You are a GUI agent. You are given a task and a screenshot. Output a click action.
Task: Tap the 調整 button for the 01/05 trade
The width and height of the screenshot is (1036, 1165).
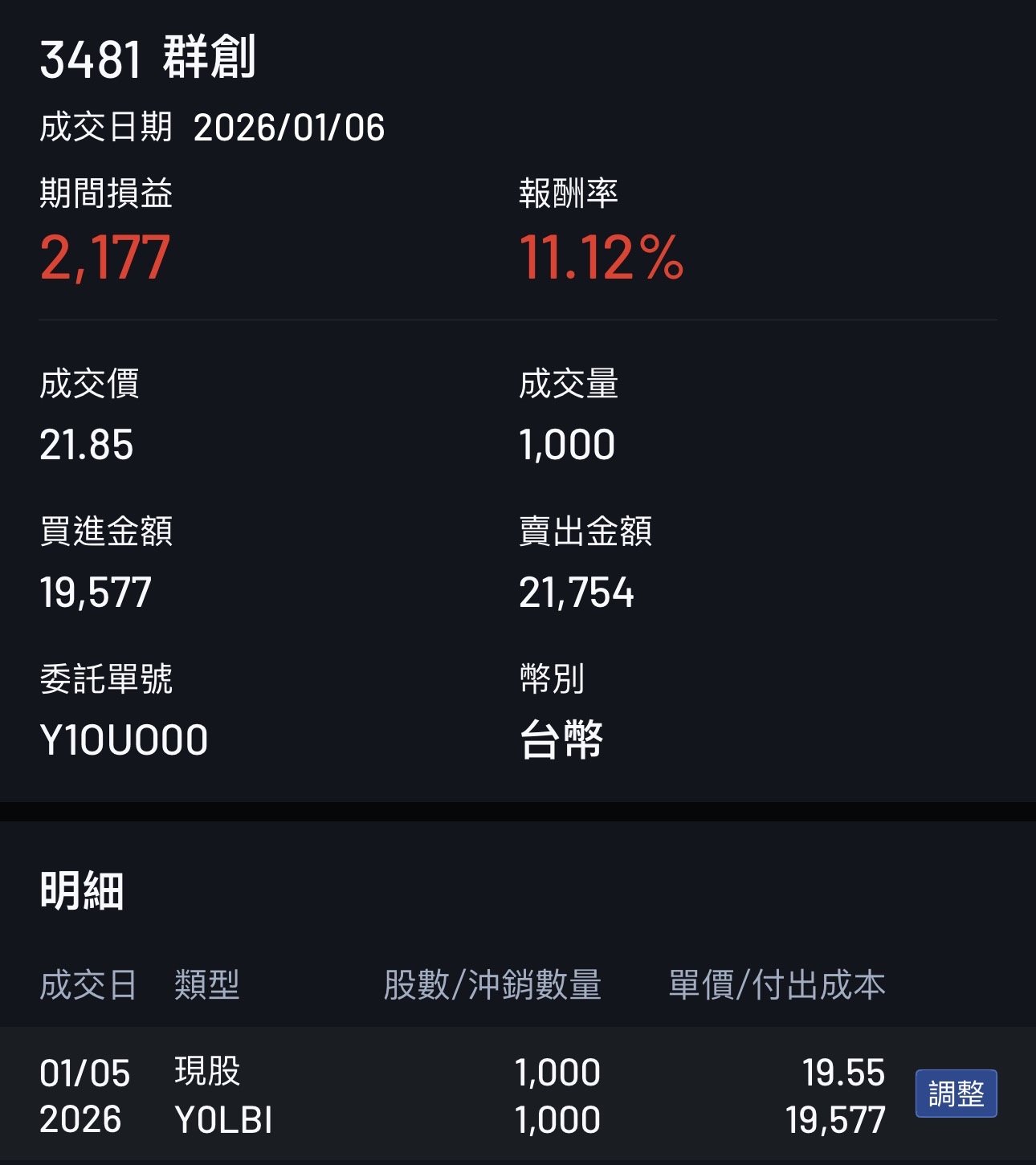pos(956,1094)
